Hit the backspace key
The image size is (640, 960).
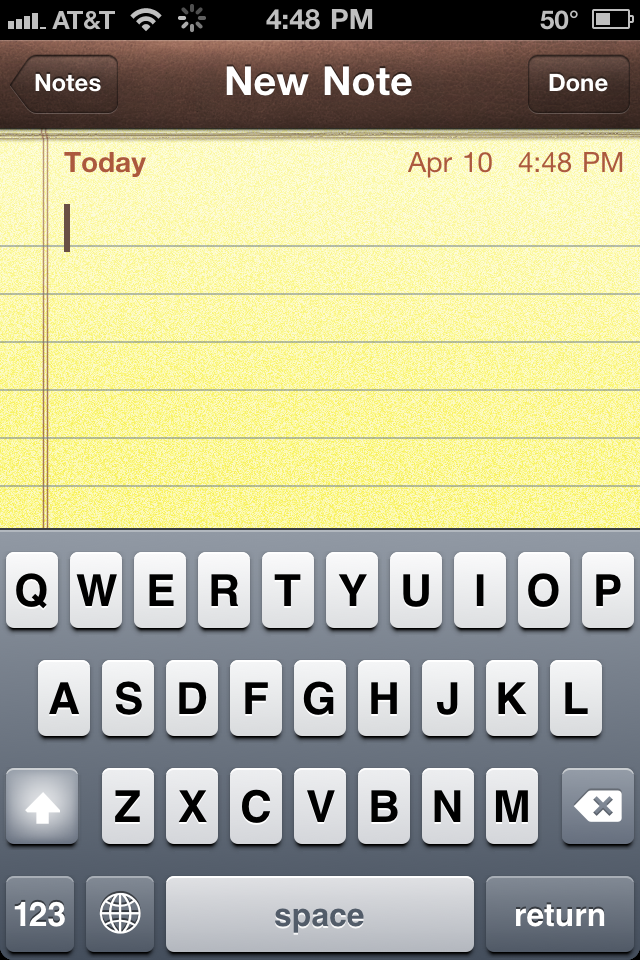tap(598, 807)
